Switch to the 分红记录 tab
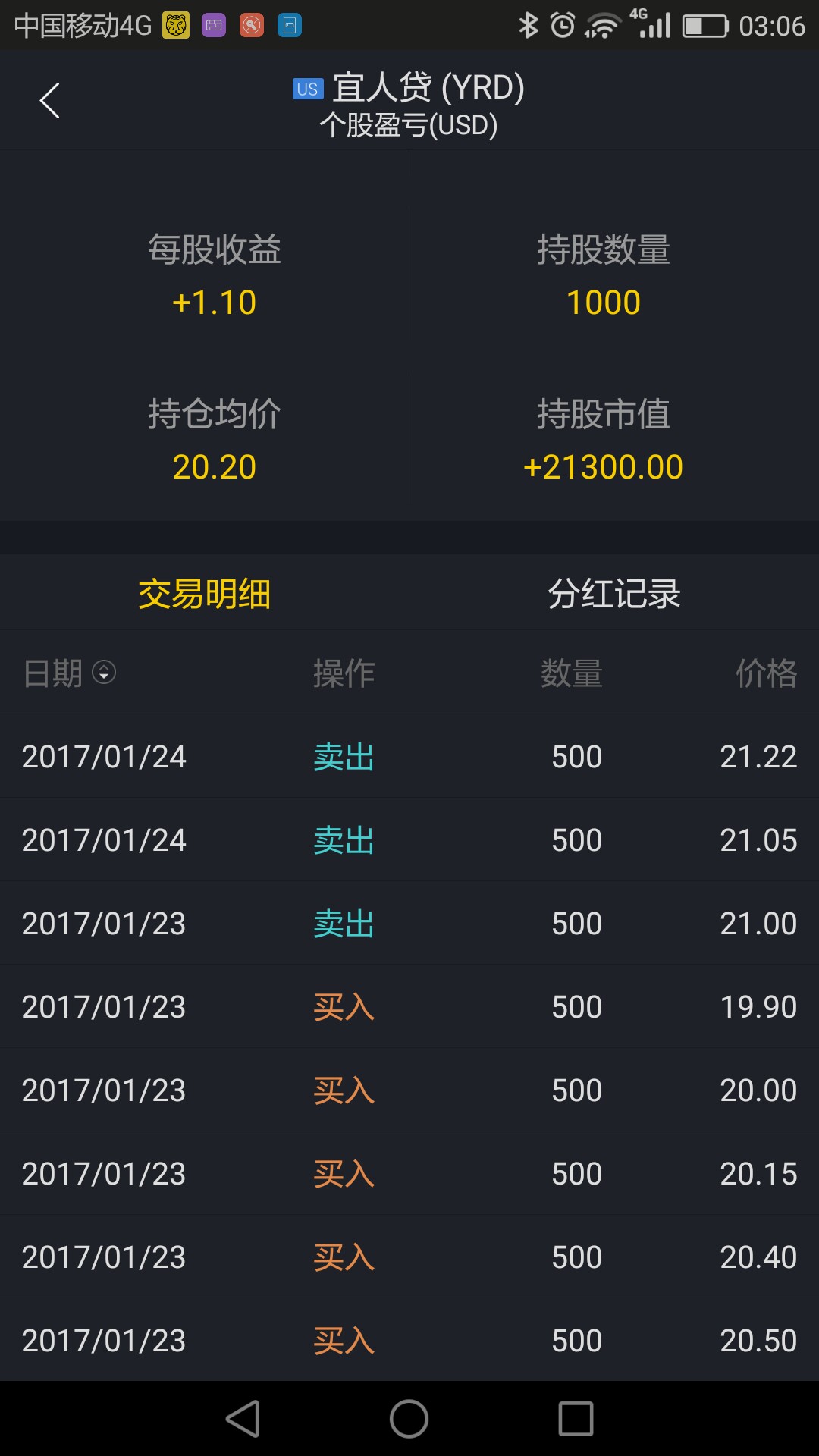Viewport: 819px width, 1456px height. (614, 594)
